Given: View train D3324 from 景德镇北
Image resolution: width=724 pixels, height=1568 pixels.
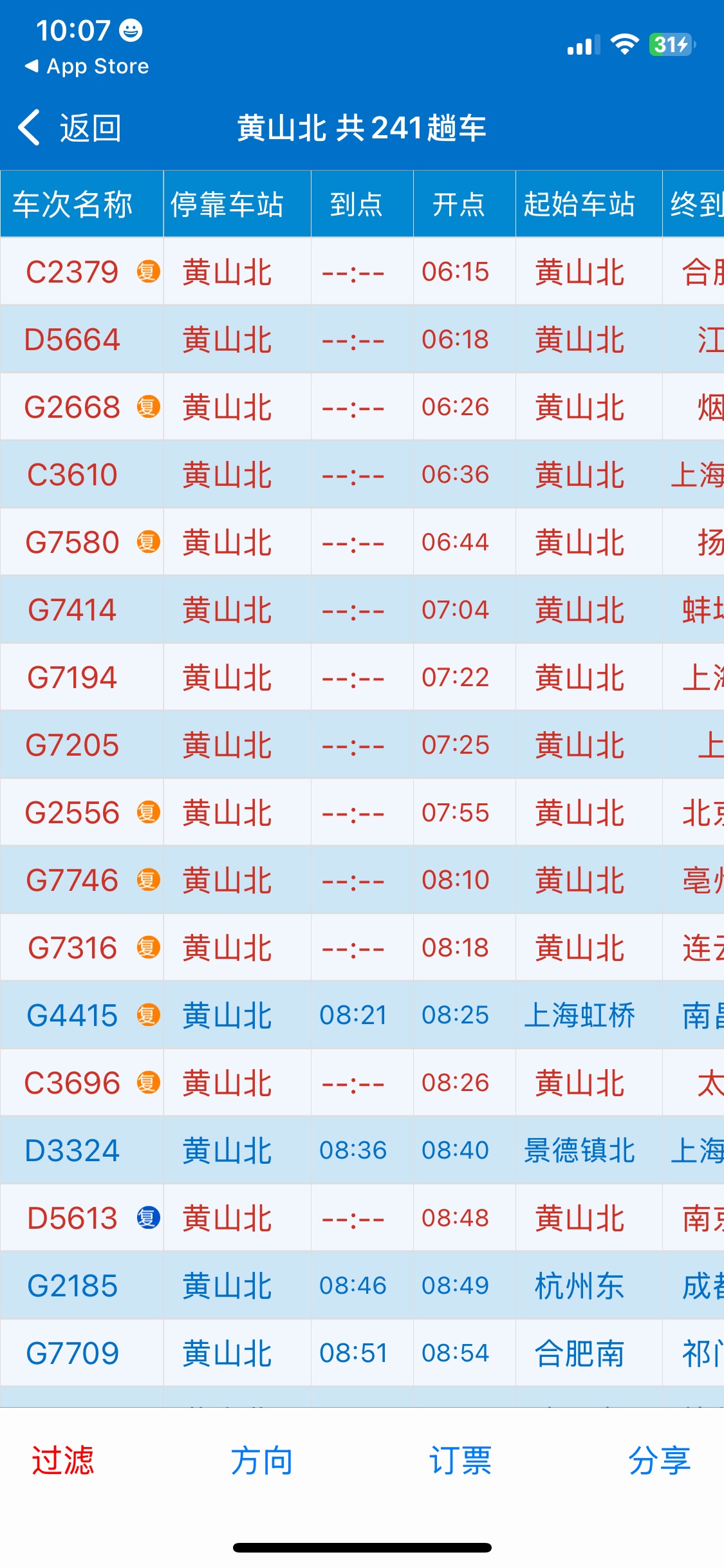Looking at the screenshot, I should 362,1150.
